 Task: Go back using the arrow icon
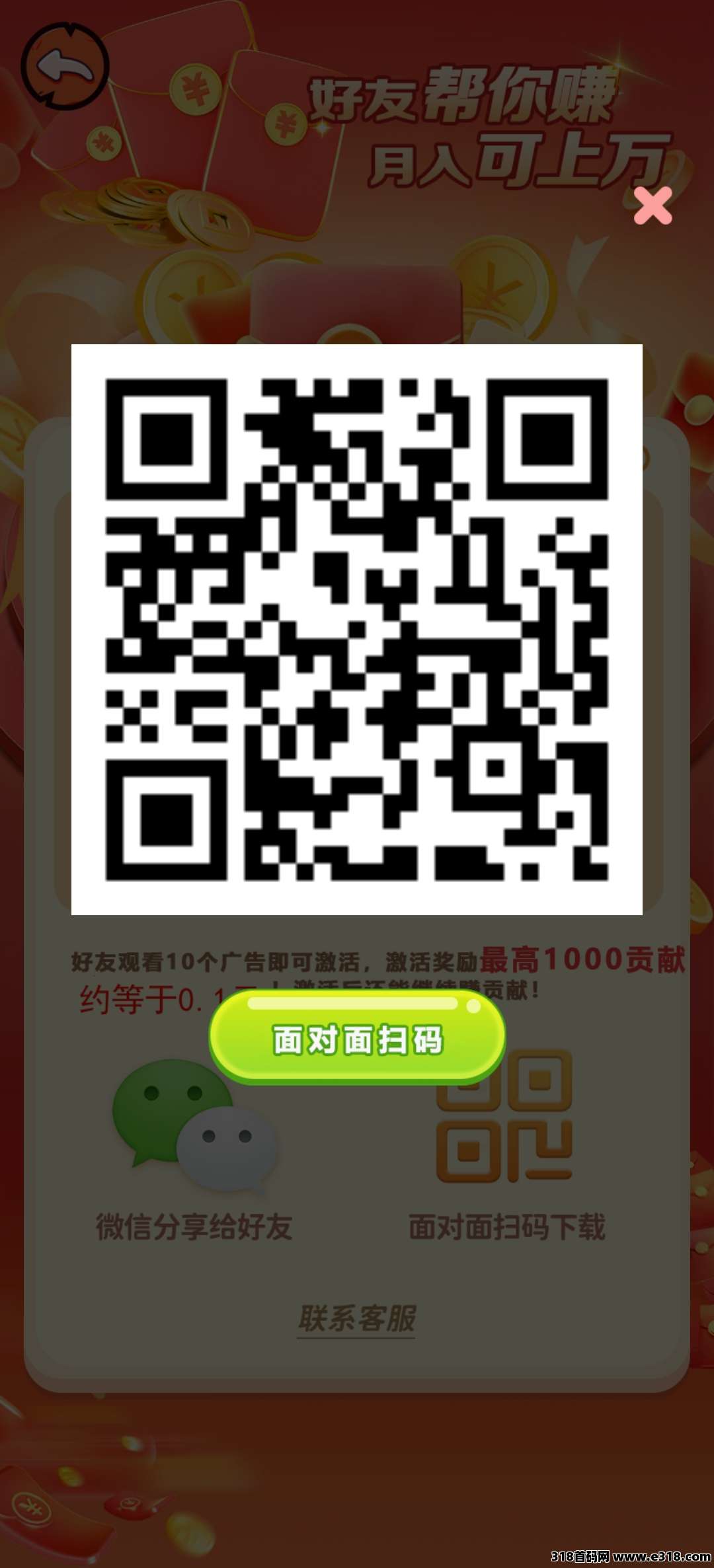[64, 66]
